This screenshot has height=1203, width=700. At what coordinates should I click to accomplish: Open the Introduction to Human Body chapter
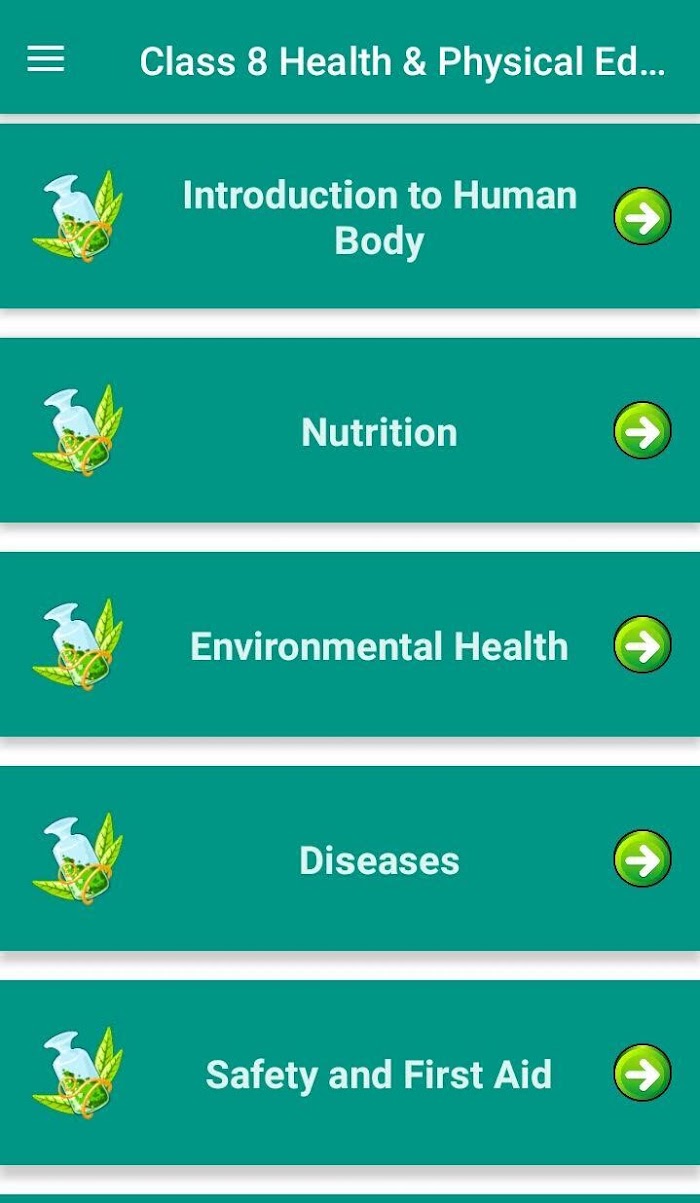coord(350,216)
